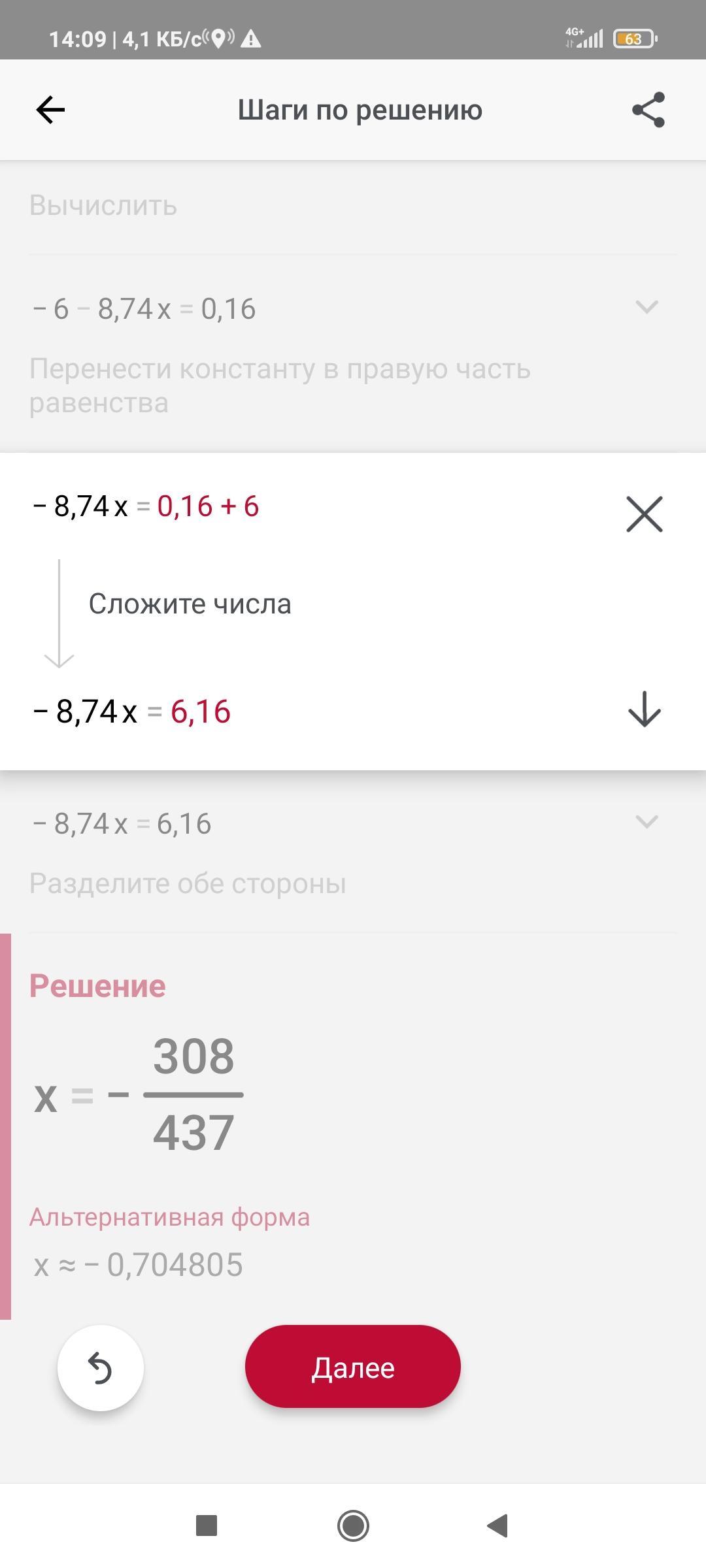Open the Решение result card

[x=353, y=1127]
